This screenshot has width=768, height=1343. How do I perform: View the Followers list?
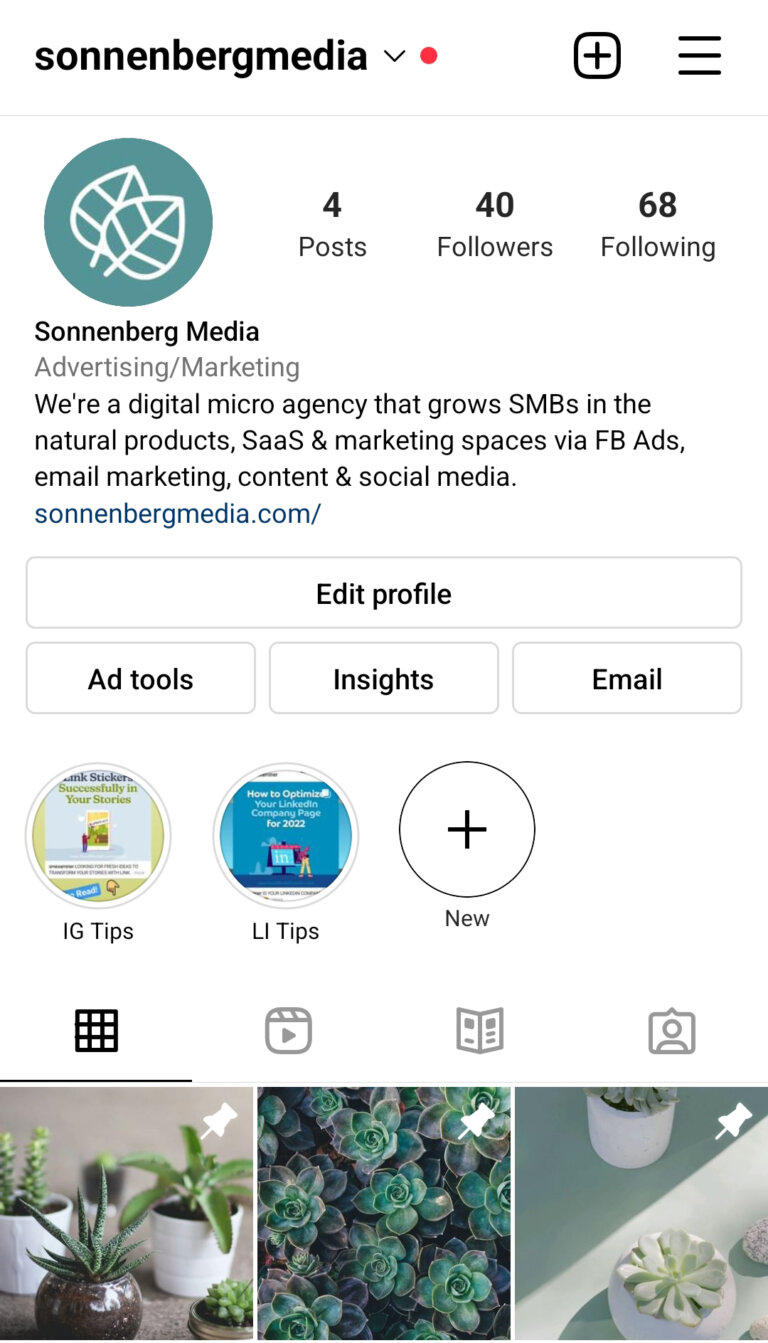[494, 222]
